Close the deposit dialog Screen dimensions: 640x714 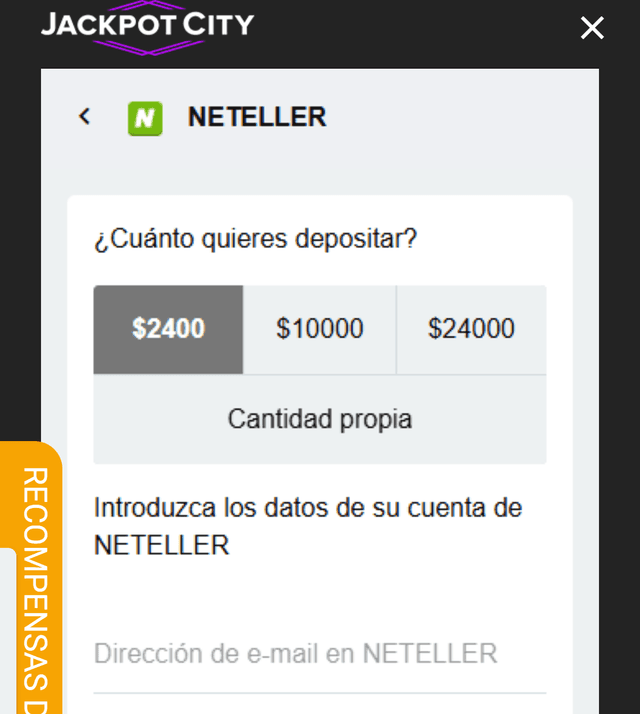click(592, 29)
